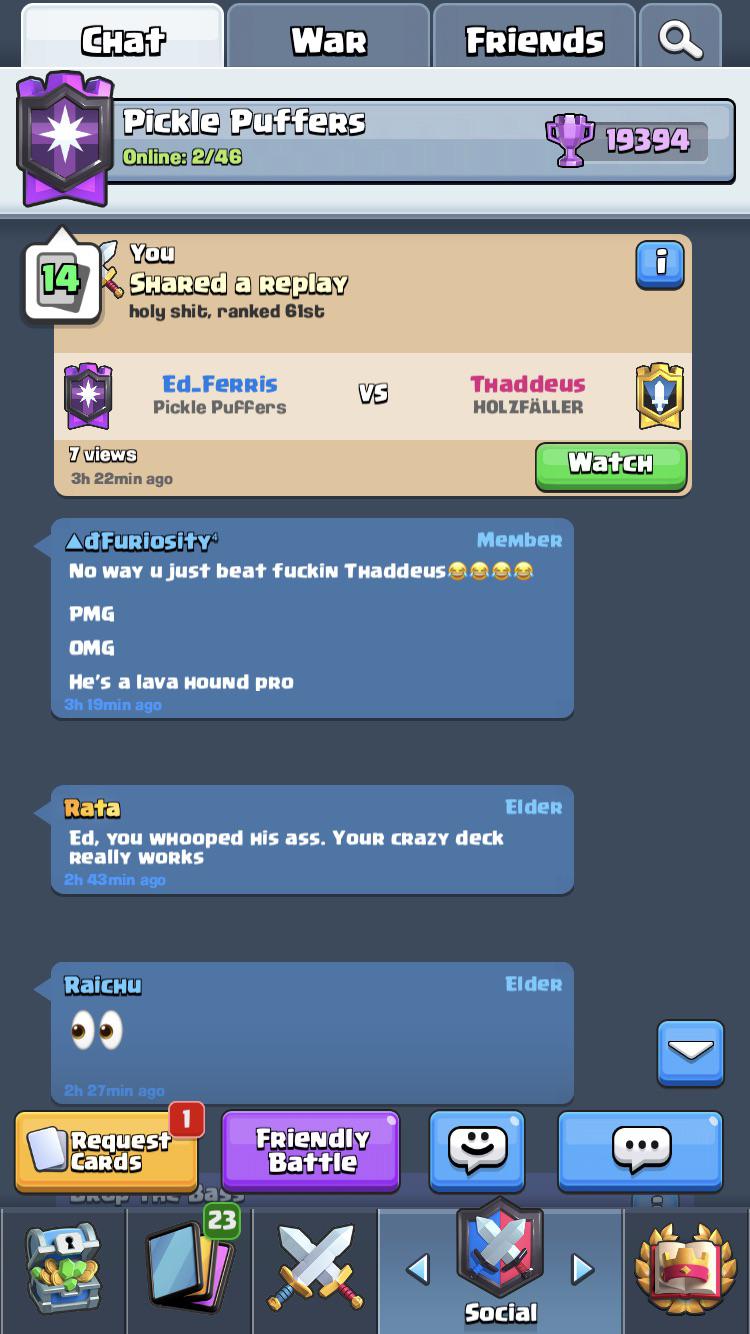Image resolution: width=750 pixels, height=1334 pixels.
Task: Open the emote picker button
Action: click(477, 1150)
